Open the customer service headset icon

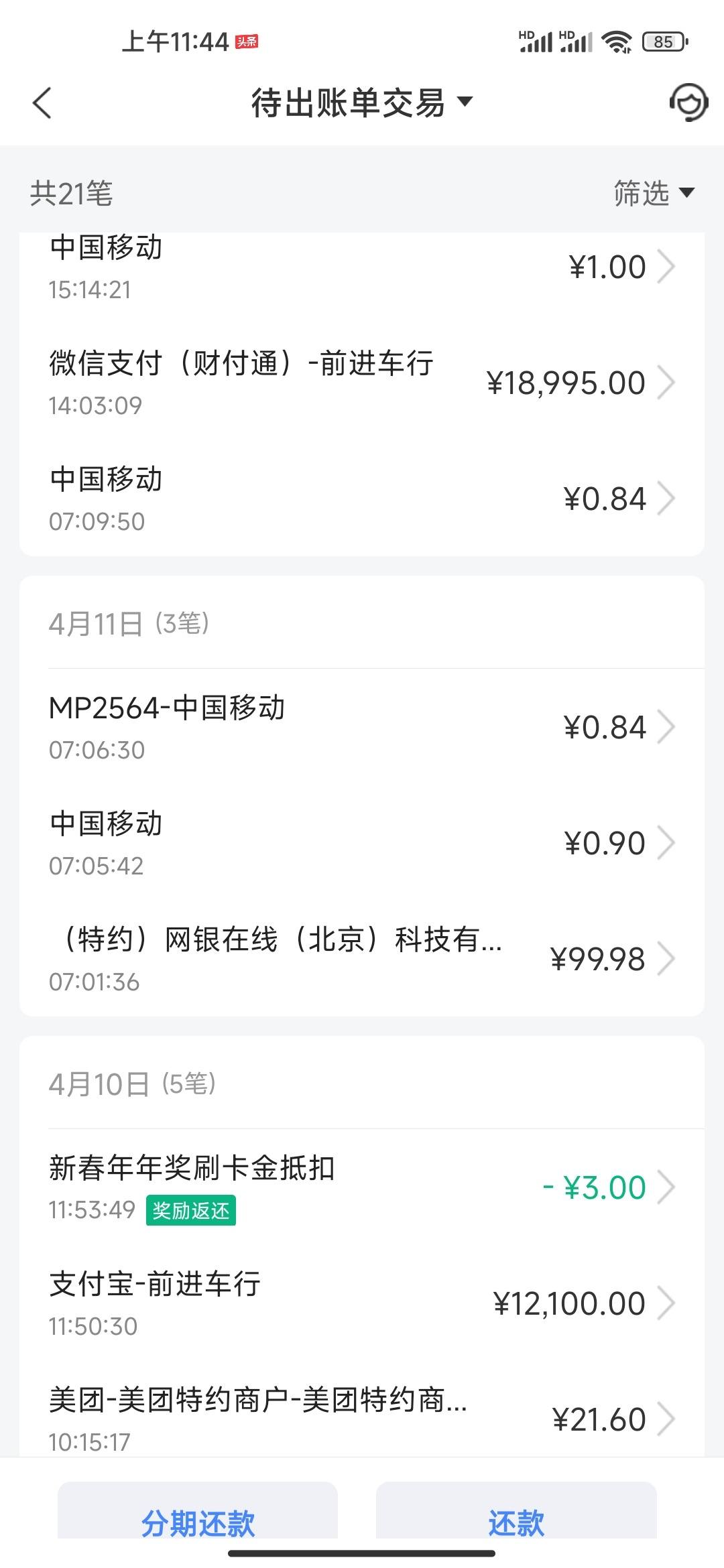(688, 103)
